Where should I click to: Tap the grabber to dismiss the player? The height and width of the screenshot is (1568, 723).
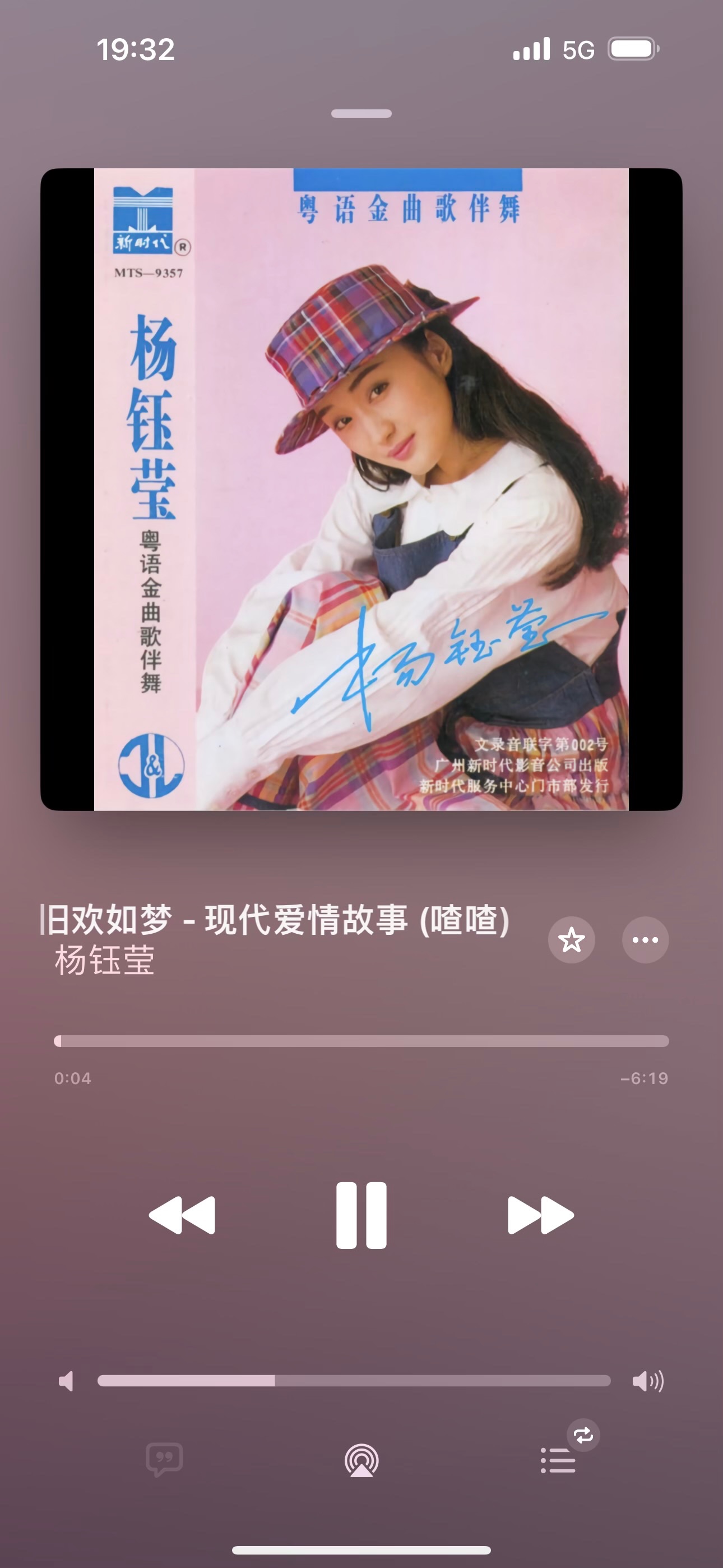tap(361, 113)
